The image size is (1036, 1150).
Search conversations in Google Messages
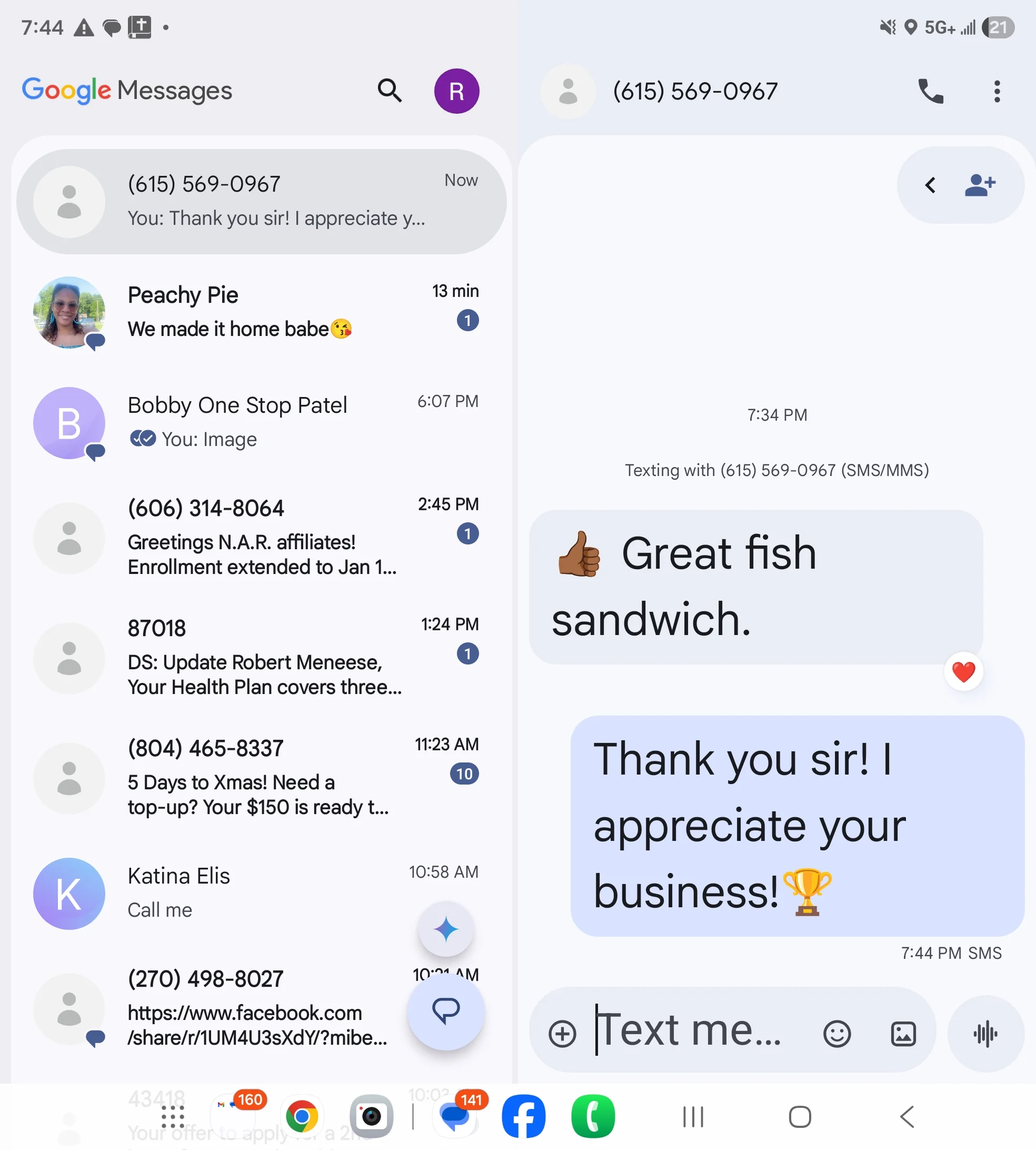390,91
